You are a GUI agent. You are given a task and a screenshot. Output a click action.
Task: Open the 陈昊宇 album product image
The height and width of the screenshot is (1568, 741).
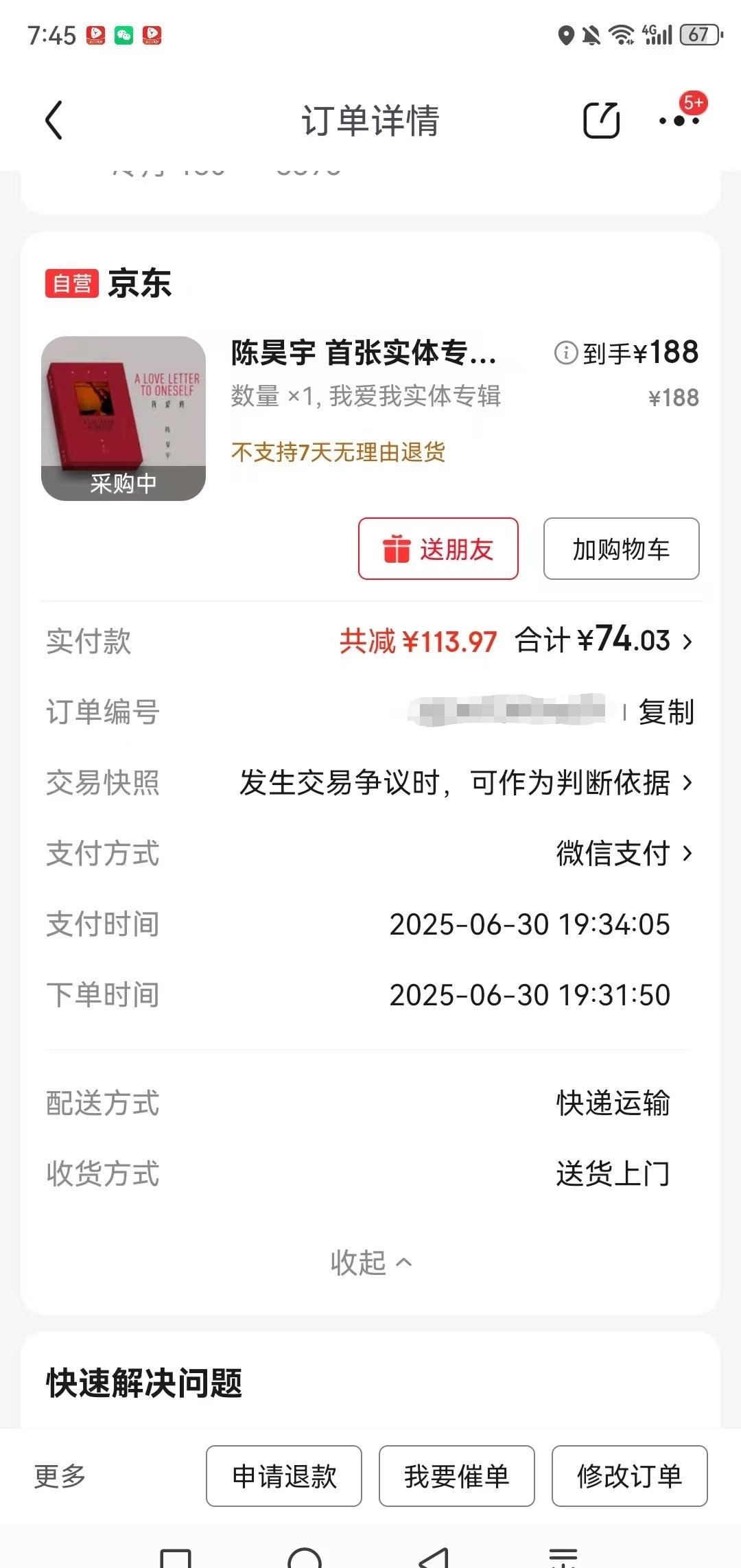pyautogui.click(x=123, y=418)
